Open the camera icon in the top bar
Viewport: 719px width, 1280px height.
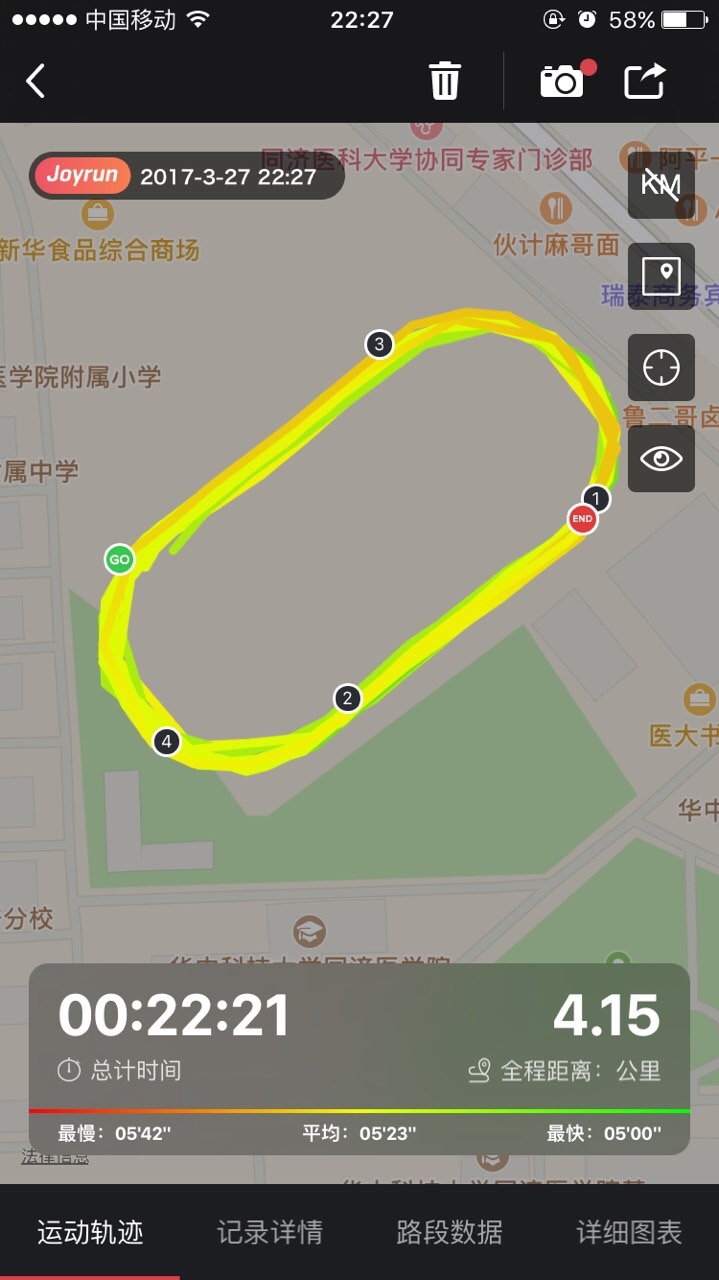pos(562,81)
